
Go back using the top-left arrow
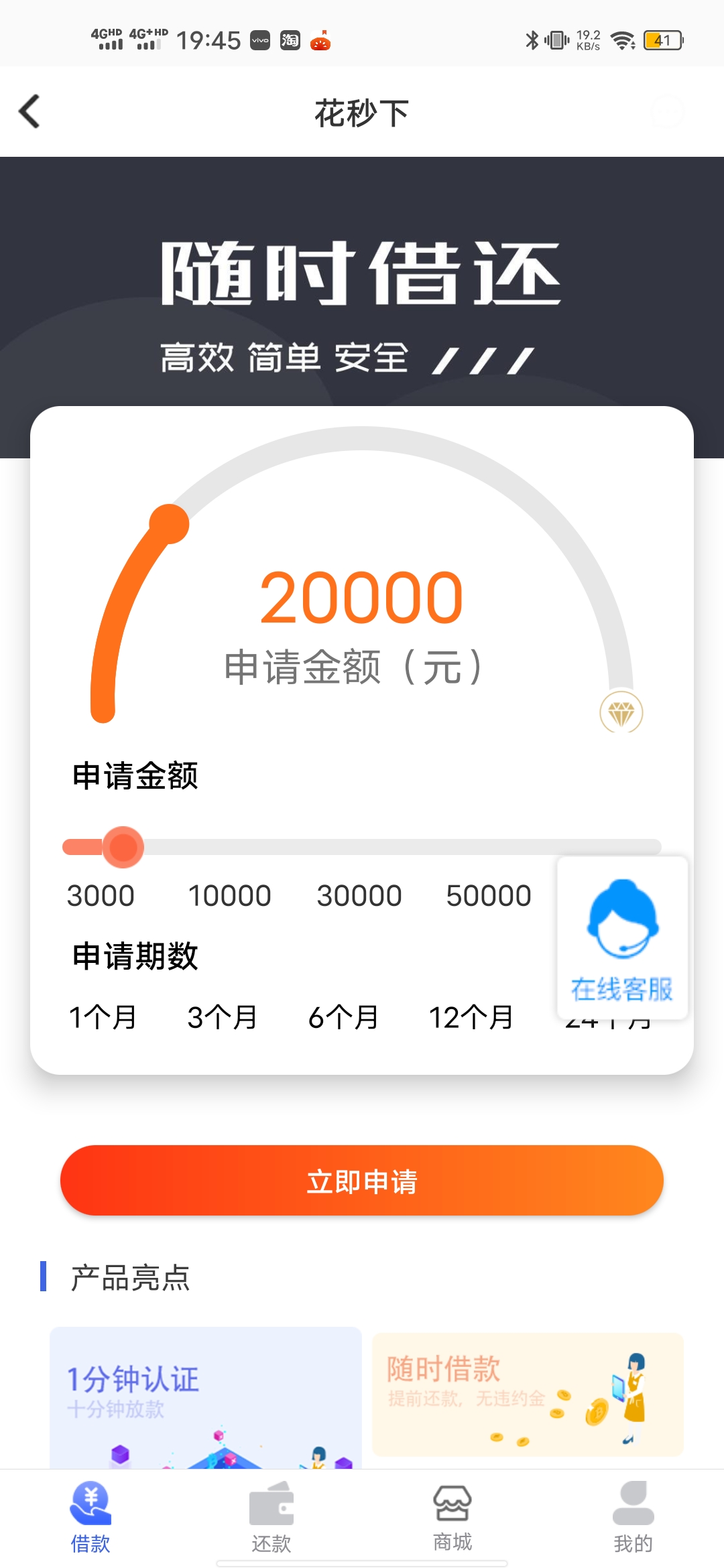click(x=29, y=111)
